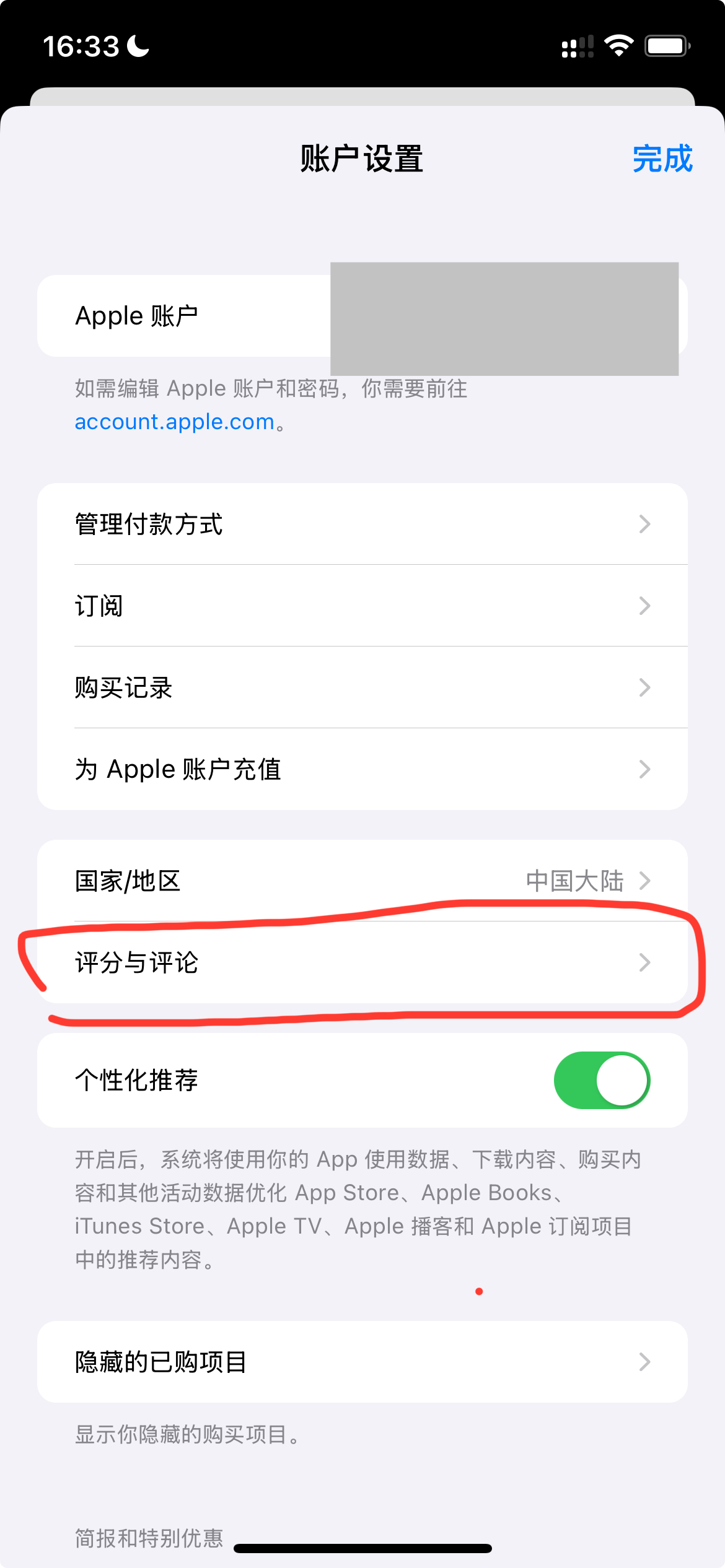Open 管理付款方式
The width and height of the screenshot is (725, 1568).
point(362,524)
